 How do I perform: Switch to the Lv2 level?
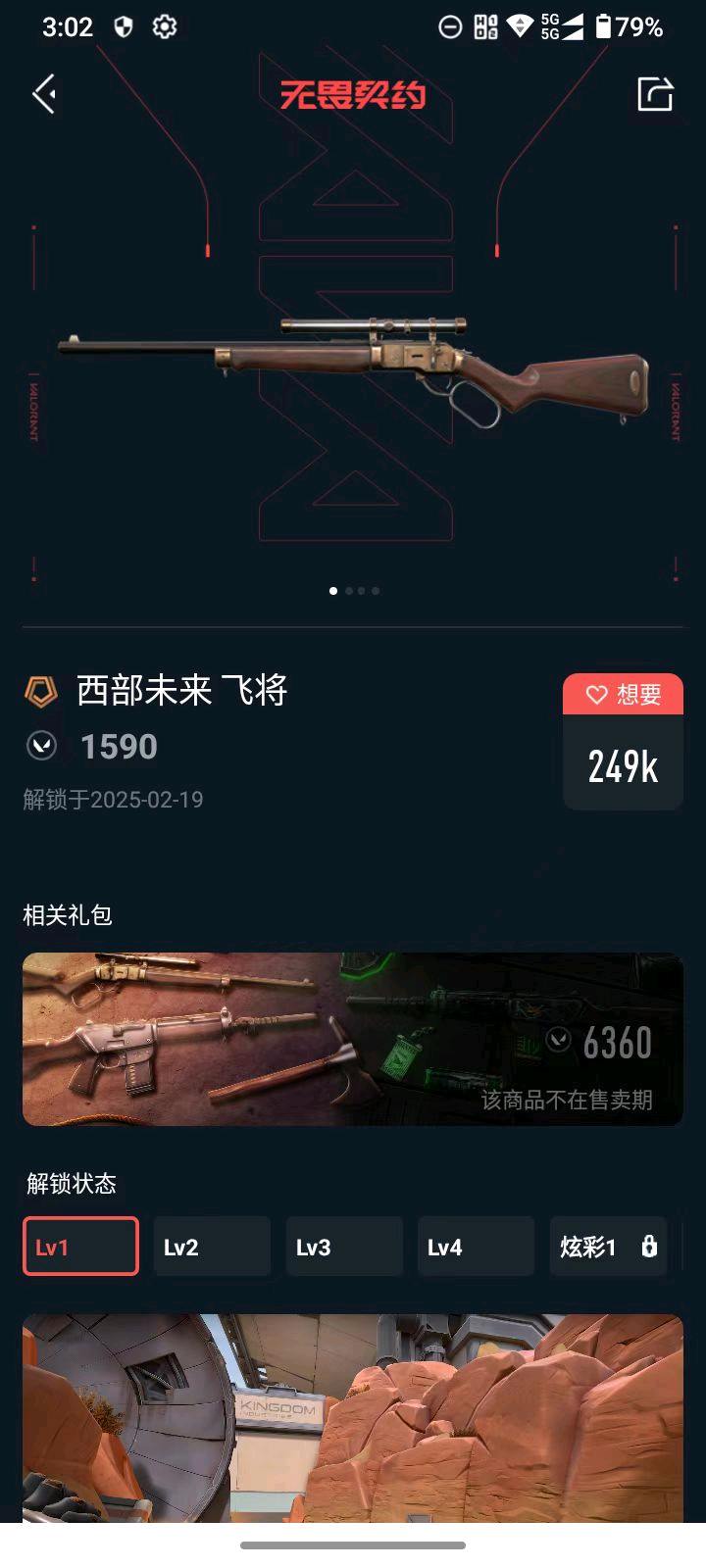(212, 1247)
